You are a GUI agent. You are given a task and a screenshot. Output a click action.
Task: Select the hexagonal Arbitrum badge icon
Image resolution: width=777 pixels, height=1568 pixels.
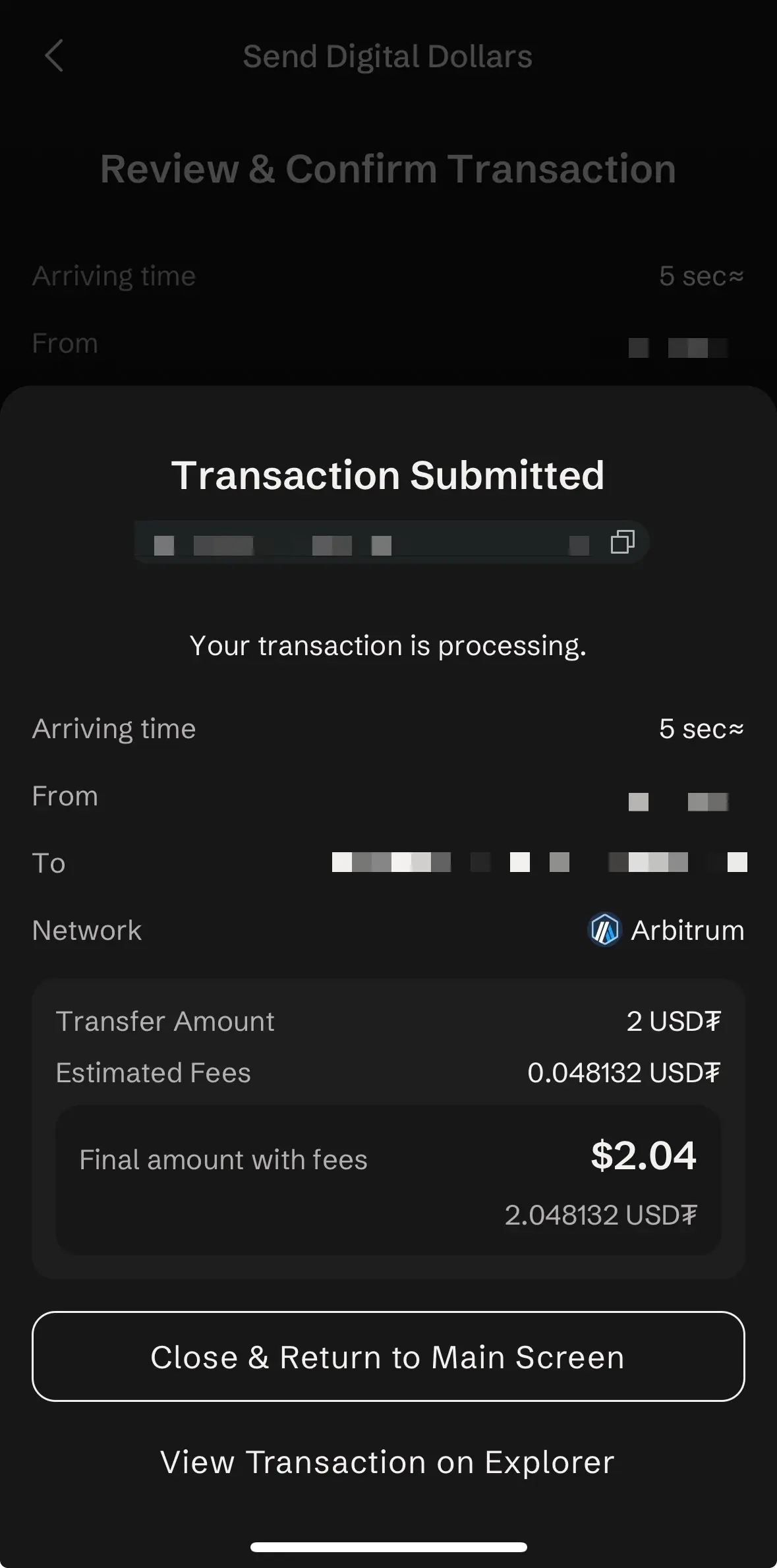pos(604,930)
